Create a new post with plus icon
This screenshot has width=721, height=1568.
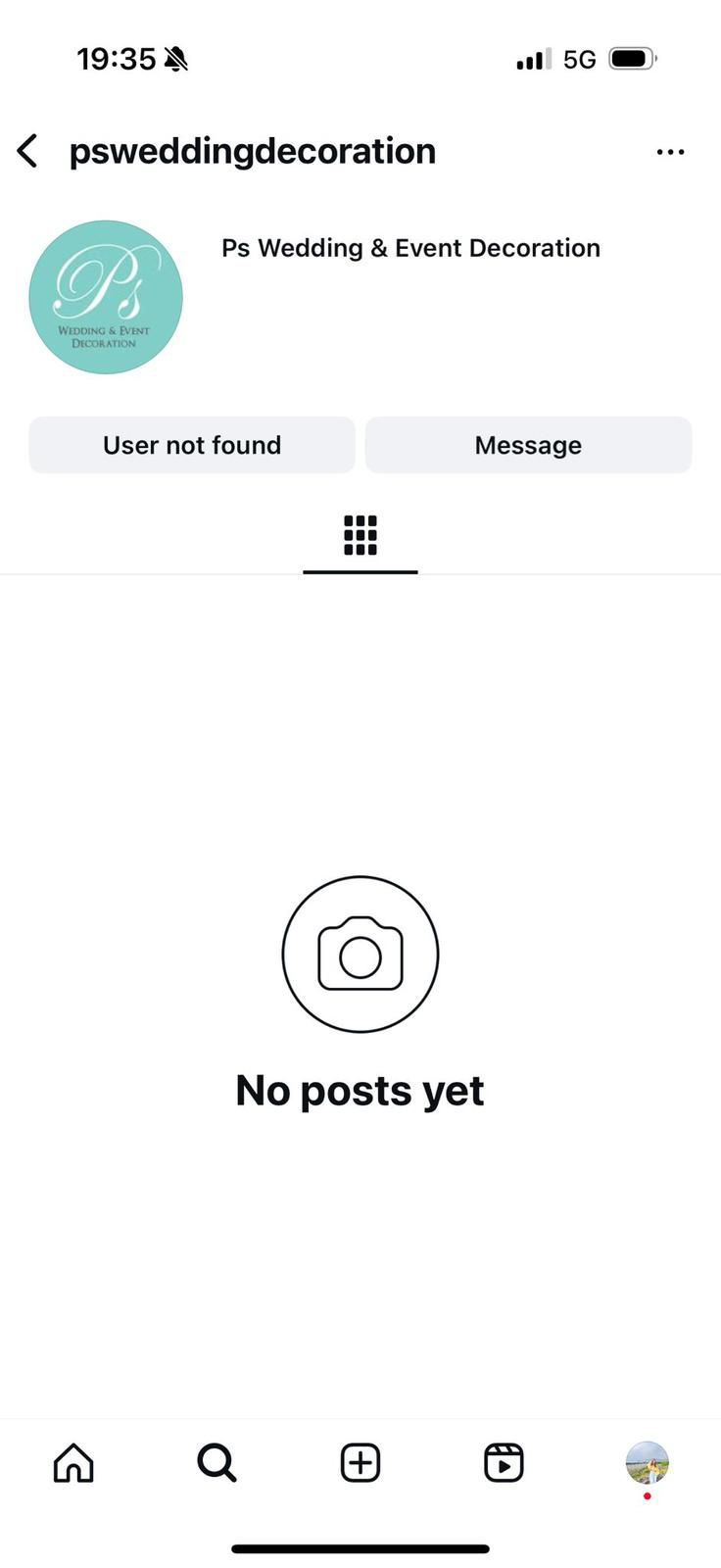pyautogui.click(x=360, y=1463)
